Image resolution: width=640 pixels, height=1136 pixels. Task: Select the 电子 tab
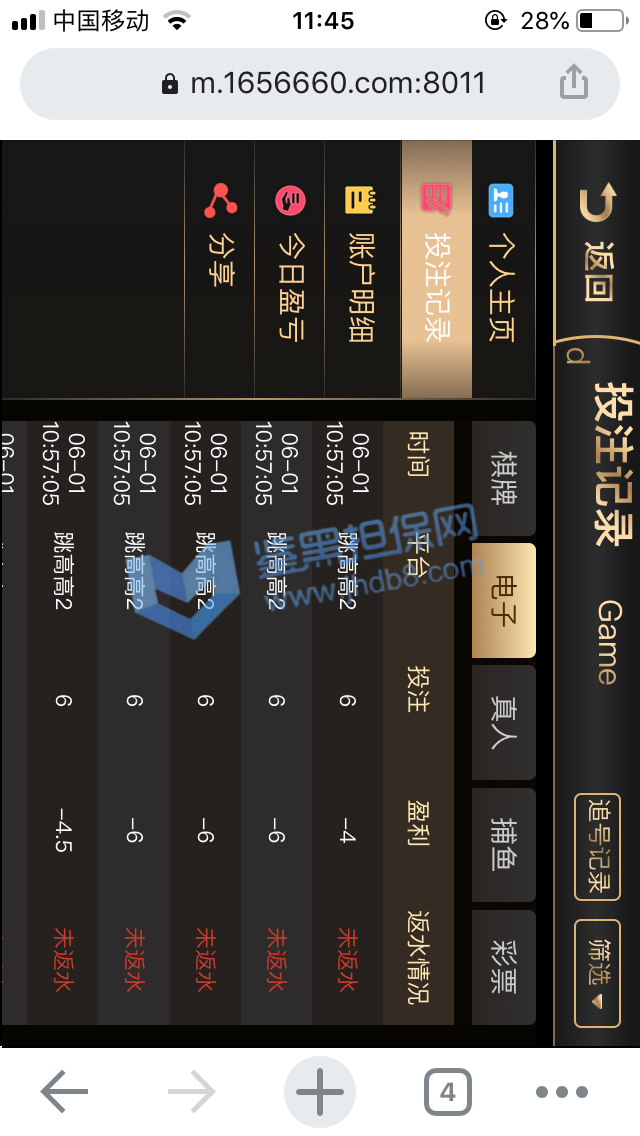(503, 600)
